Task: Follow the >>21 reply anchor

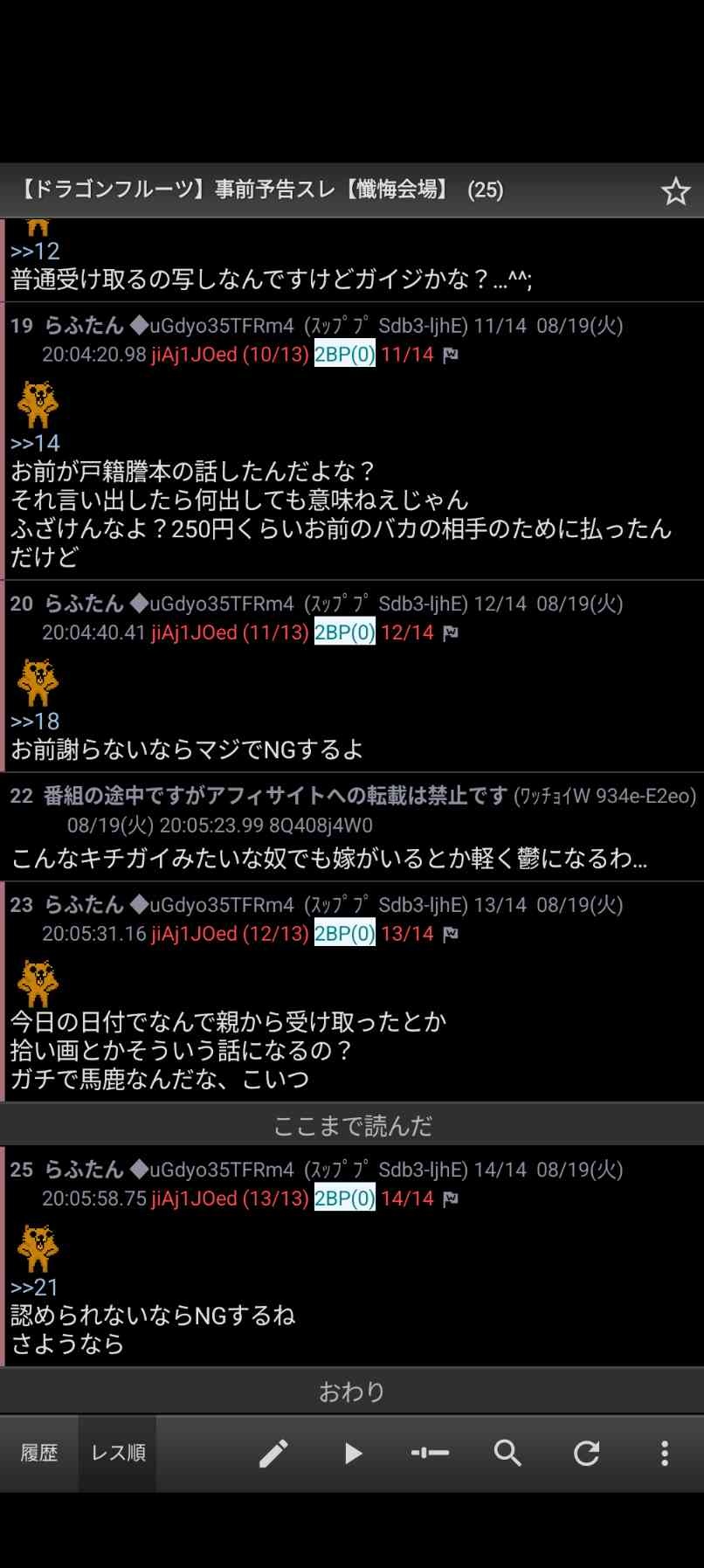Action: [35, 1288]
